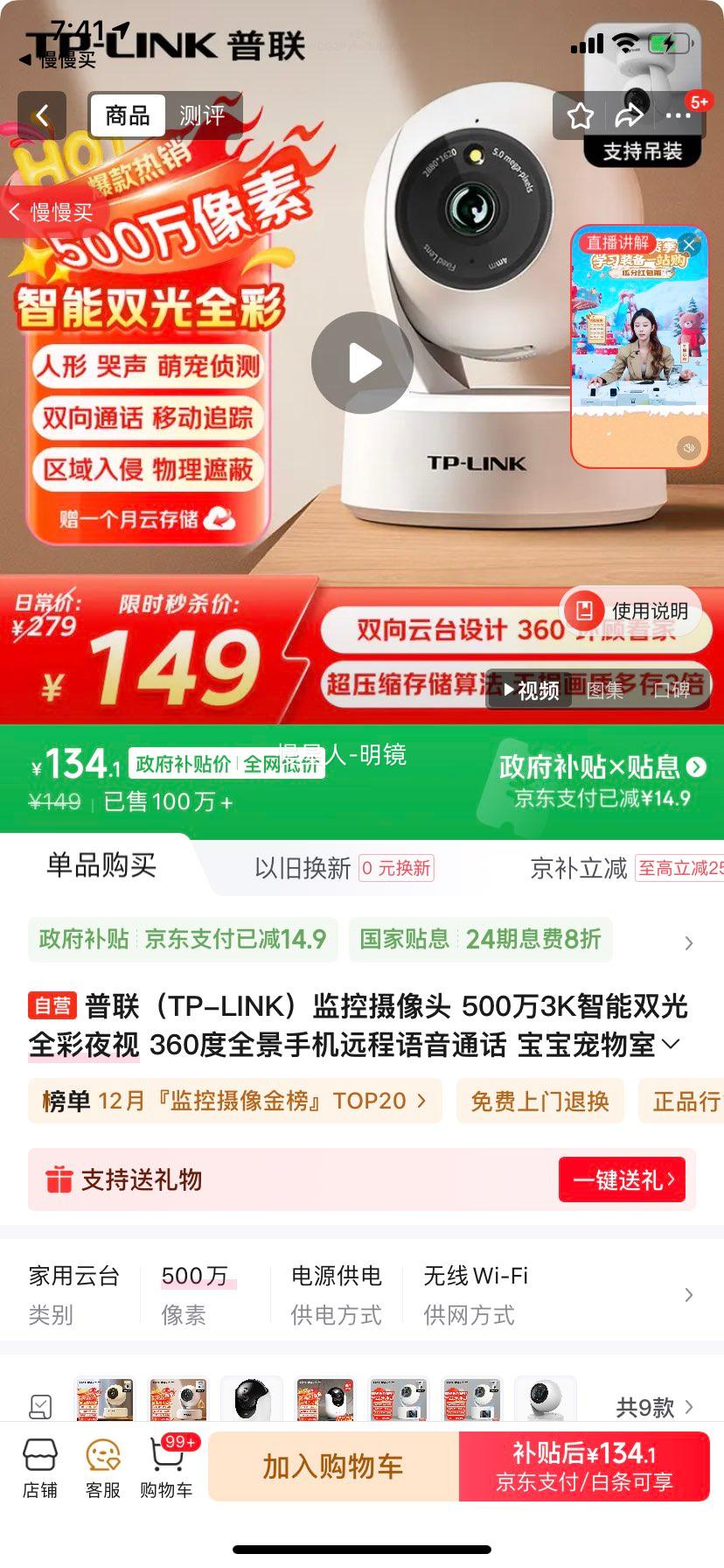The width and height of the screenshot is (724, 1568).
Task: Open the shopping cart with 99+ badge
Action: [x=168, y=1466]
